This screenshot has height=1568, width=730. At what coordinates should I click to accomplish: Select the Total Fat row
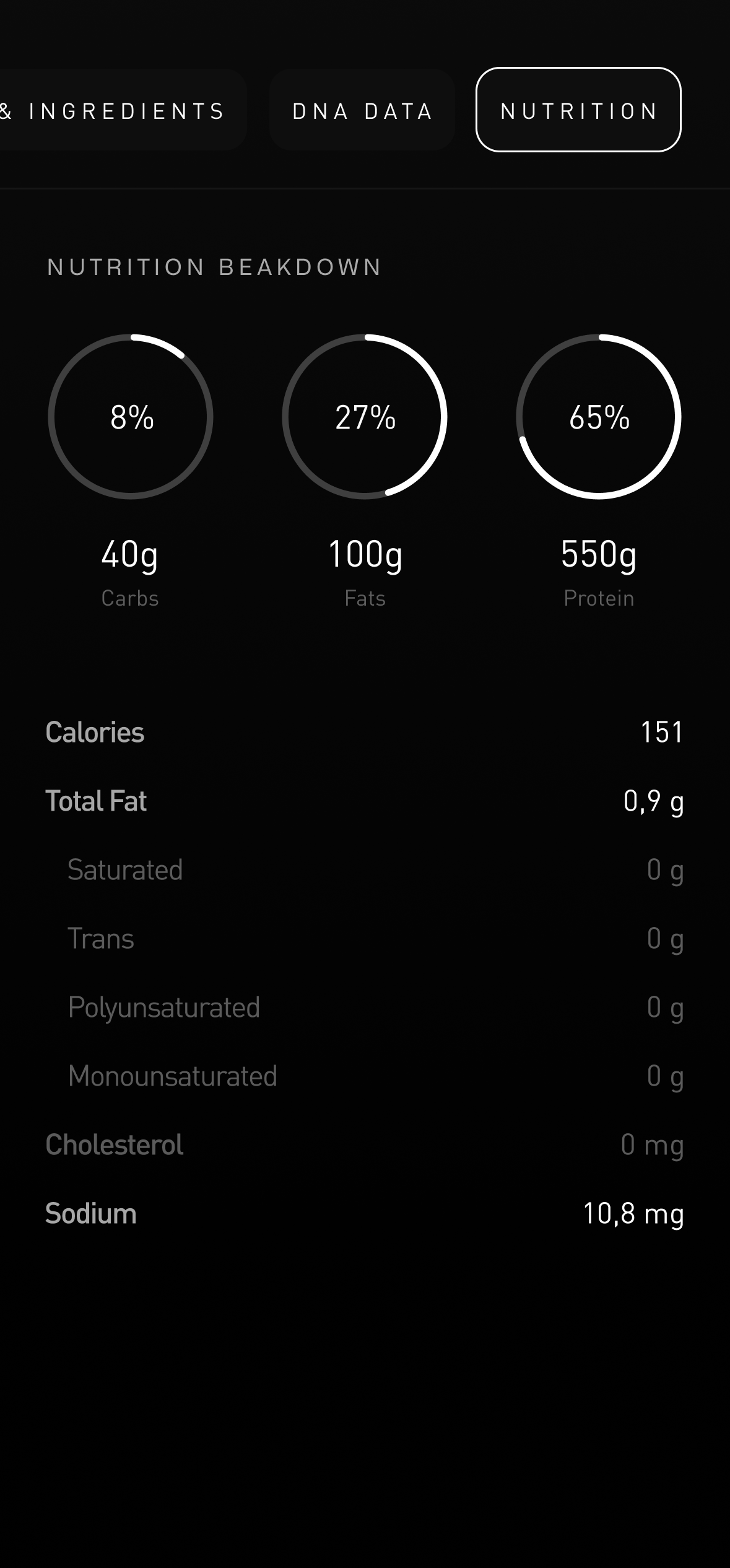tap(365, 801)
